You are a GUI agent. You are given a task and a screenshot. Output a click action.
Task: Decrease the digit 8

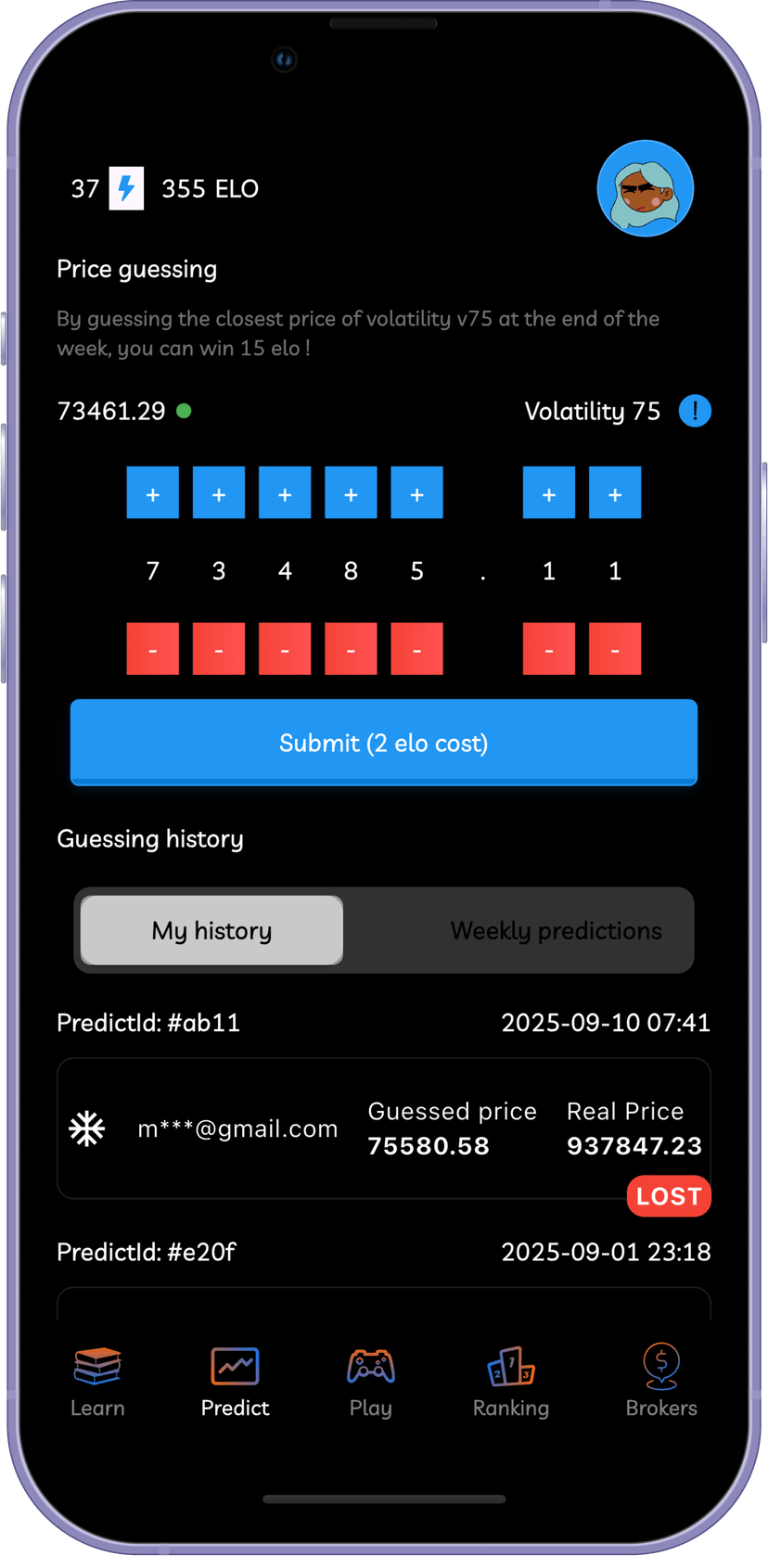[x=351, y=648]
